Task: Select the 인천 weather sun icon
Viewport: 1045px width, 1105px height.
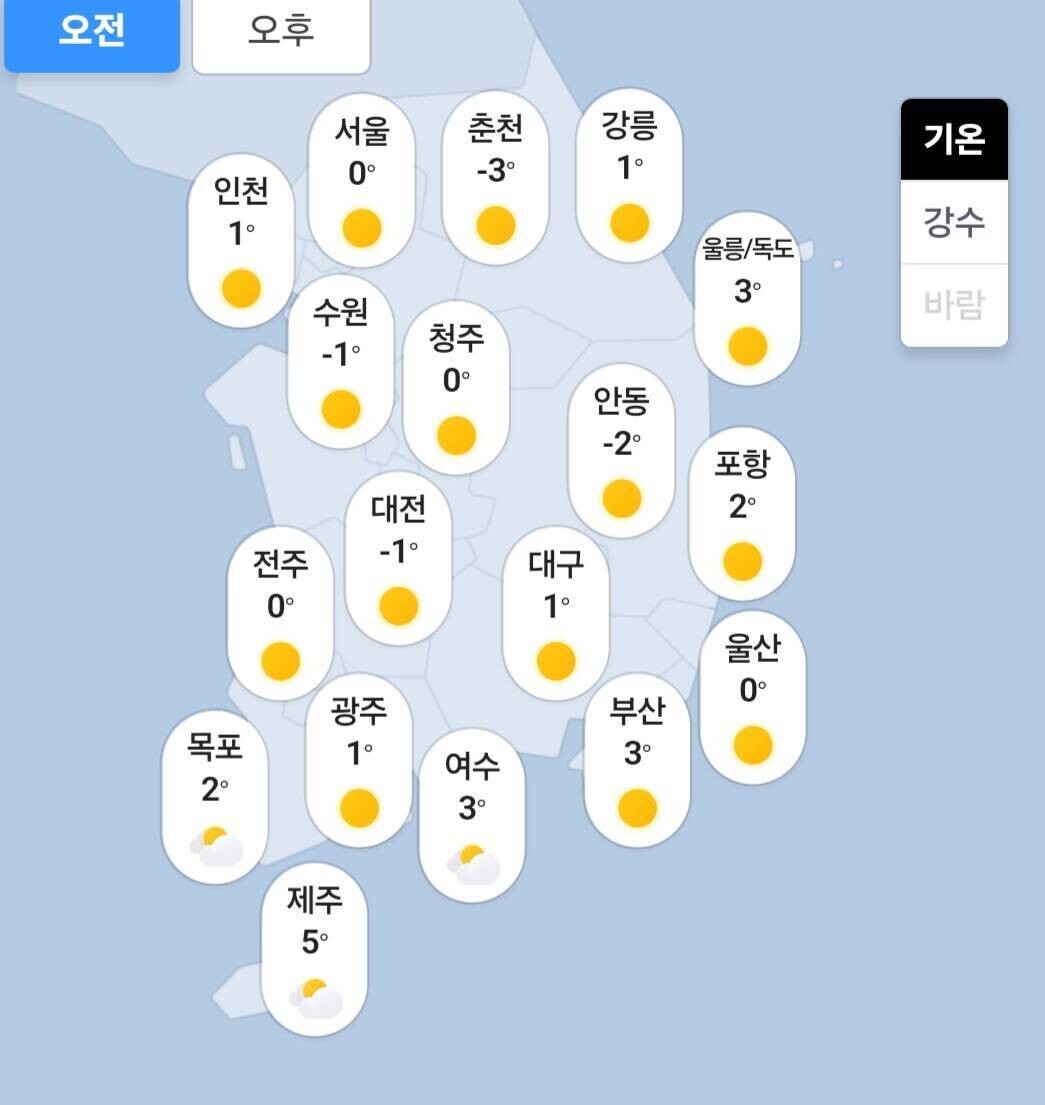Action: [x=239, y=288]
